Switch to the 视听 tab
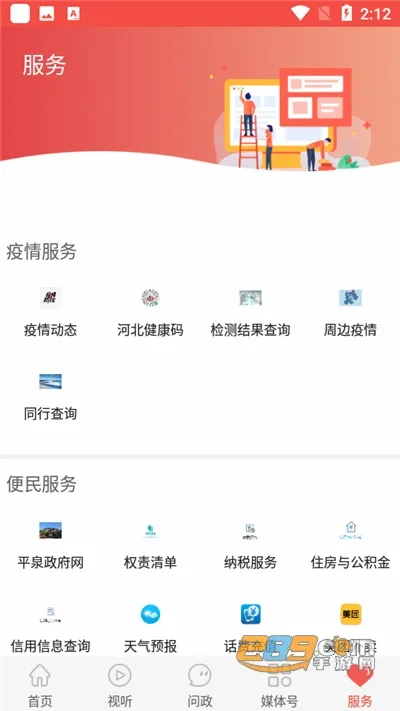Screen dimensions: 400x711 click(120, 685)
